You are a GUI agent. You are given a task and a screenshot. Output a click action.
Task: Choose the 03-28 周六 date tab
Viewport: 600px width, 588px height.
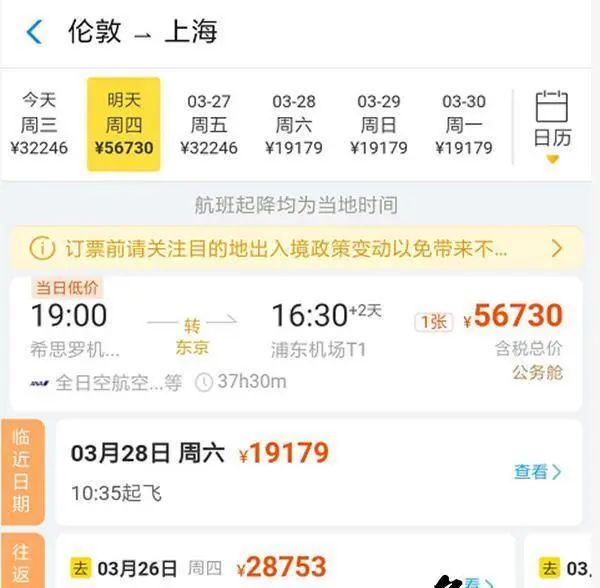(294, 124)
